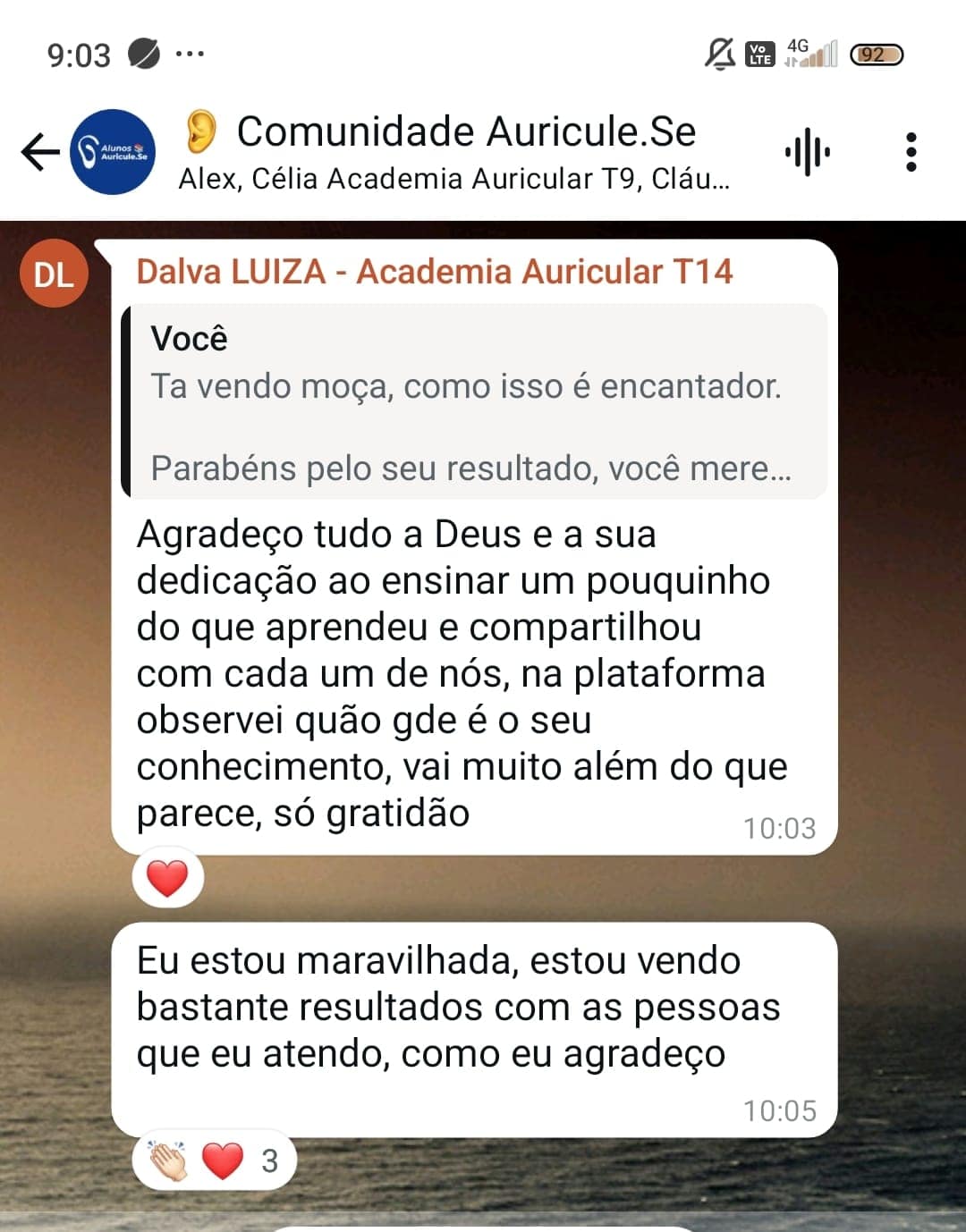
Task: Open the three-dot overflow menu
Action: coord(911,152)
